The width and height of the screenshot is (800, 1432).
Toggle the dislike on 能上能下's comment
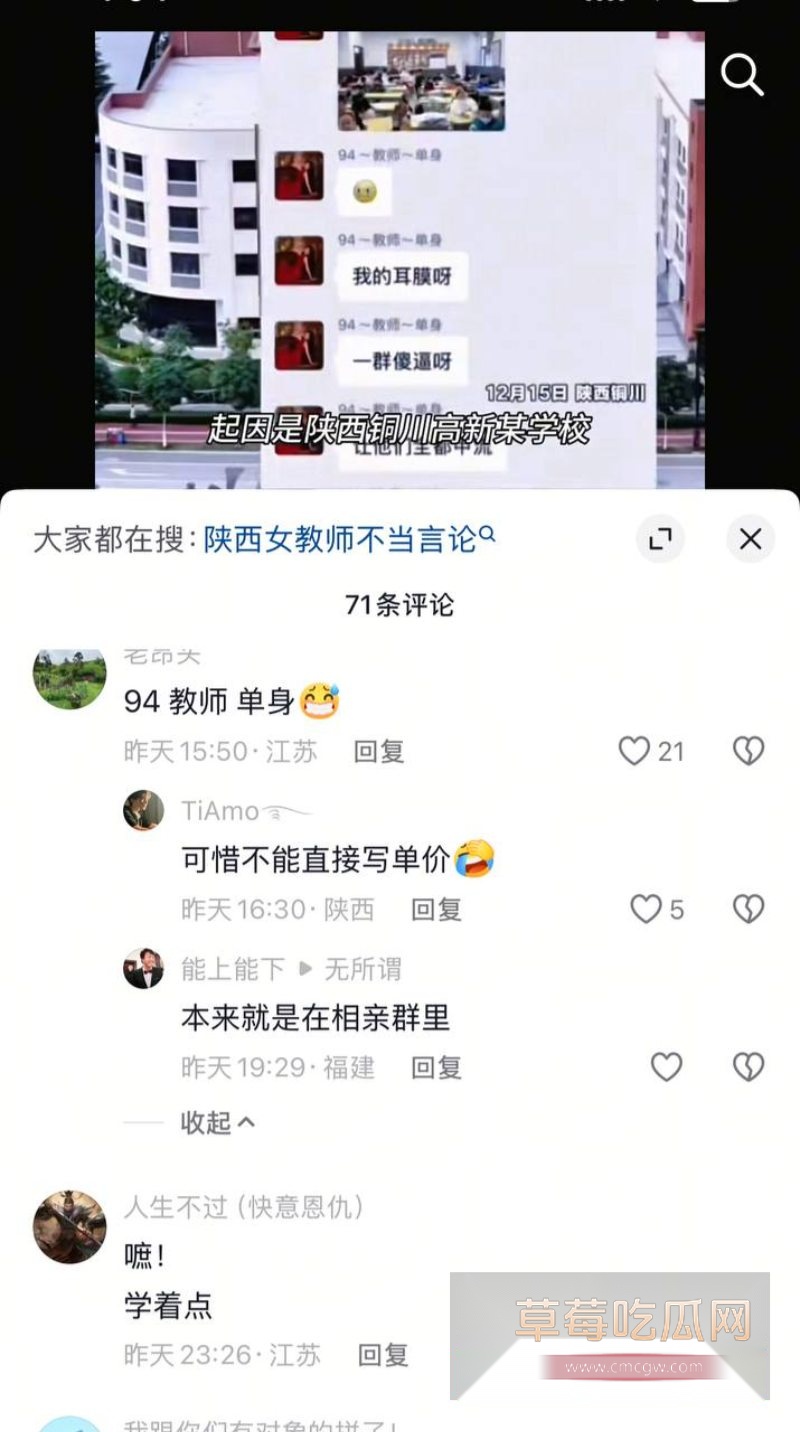coord(748,1068)
